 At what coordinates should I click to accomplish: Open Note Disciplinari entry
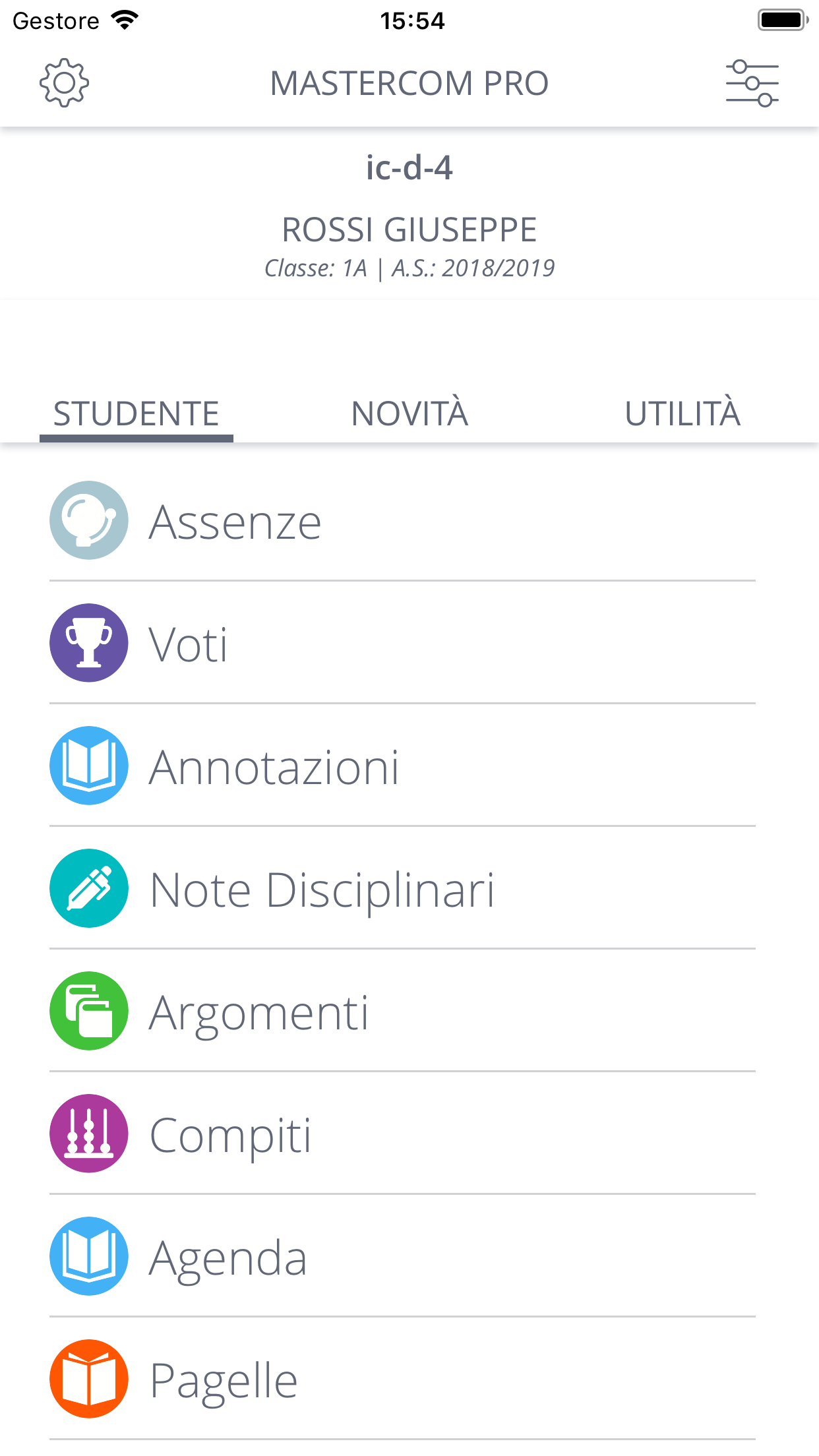(x=322, y=888)
